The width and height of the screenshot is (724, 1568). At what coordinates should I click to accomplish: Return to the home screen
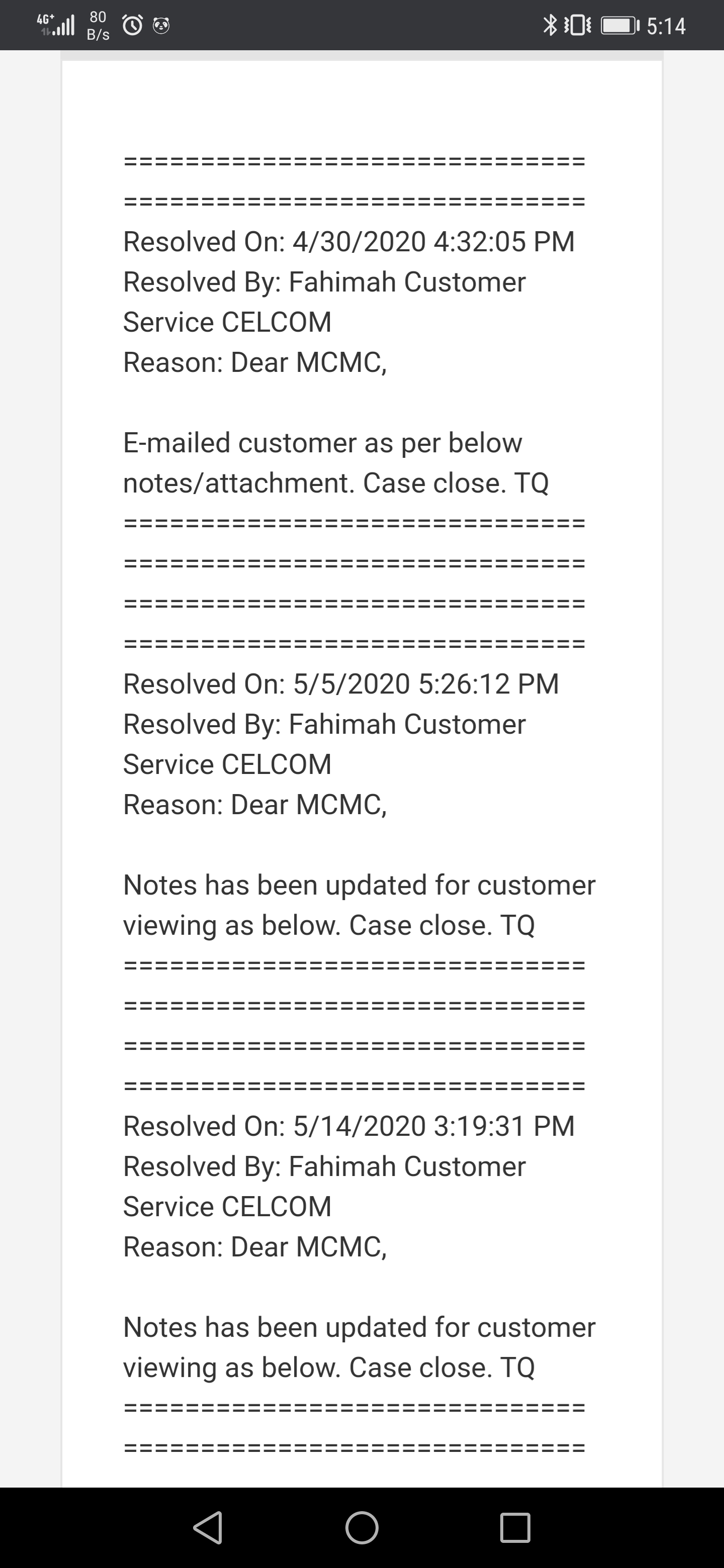(361, 1527)
